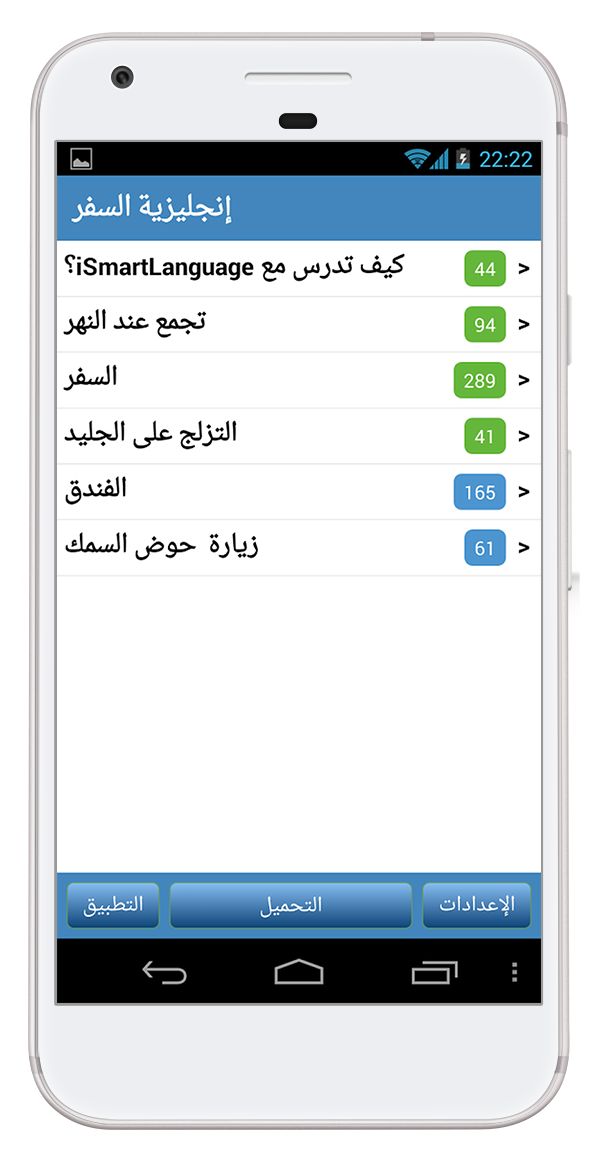Screen dimensions: 600x1162
Task: Select the السفر lesson row
Action: [x=299, y=380]
